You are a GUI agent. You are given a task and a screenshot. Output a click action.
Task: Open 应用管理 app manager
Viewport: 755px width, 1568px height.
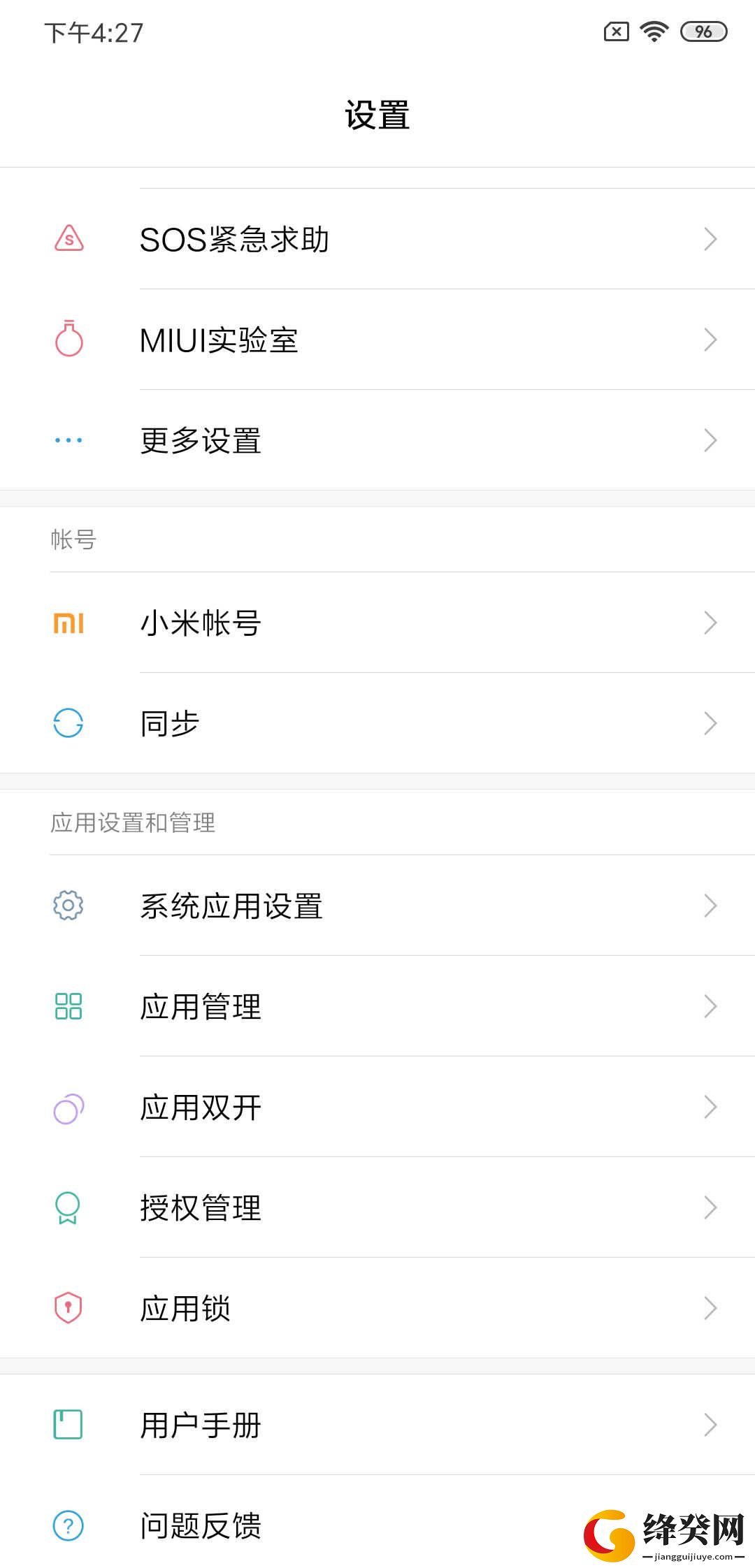click(377, 1006)
